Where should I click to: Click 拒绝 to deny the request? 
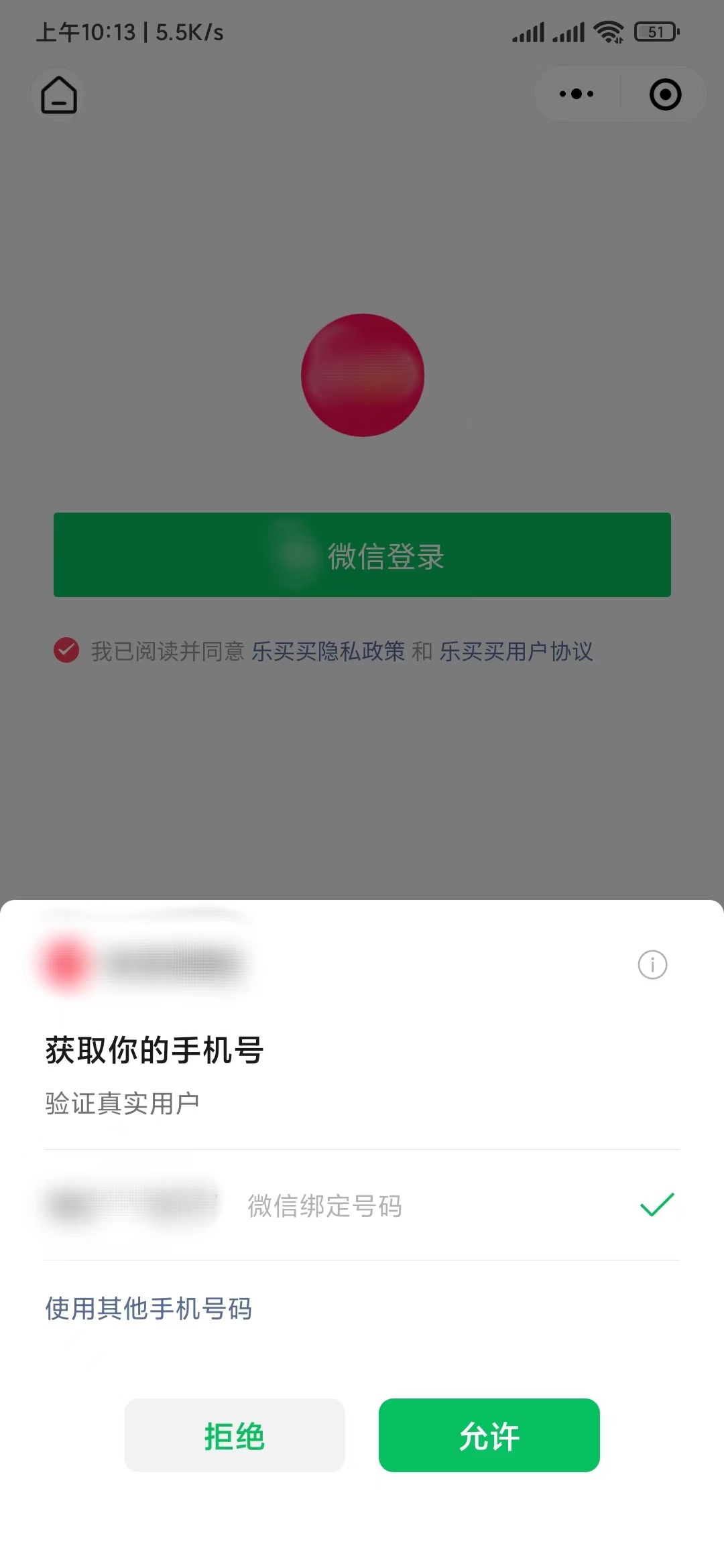[x=234, y=1435]
